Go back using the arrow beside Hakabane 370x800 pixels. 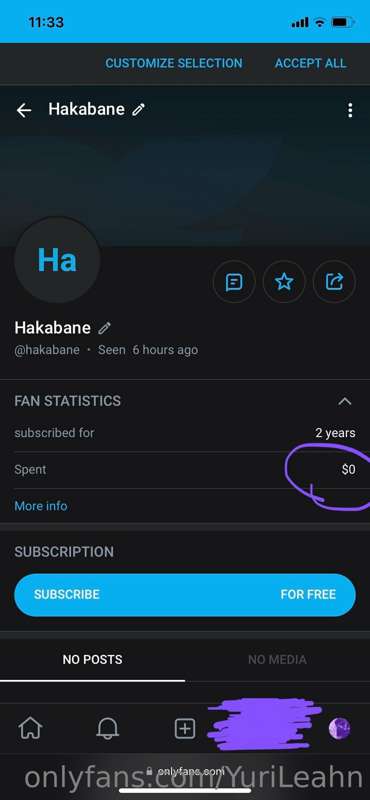click(x=23, y=110)
